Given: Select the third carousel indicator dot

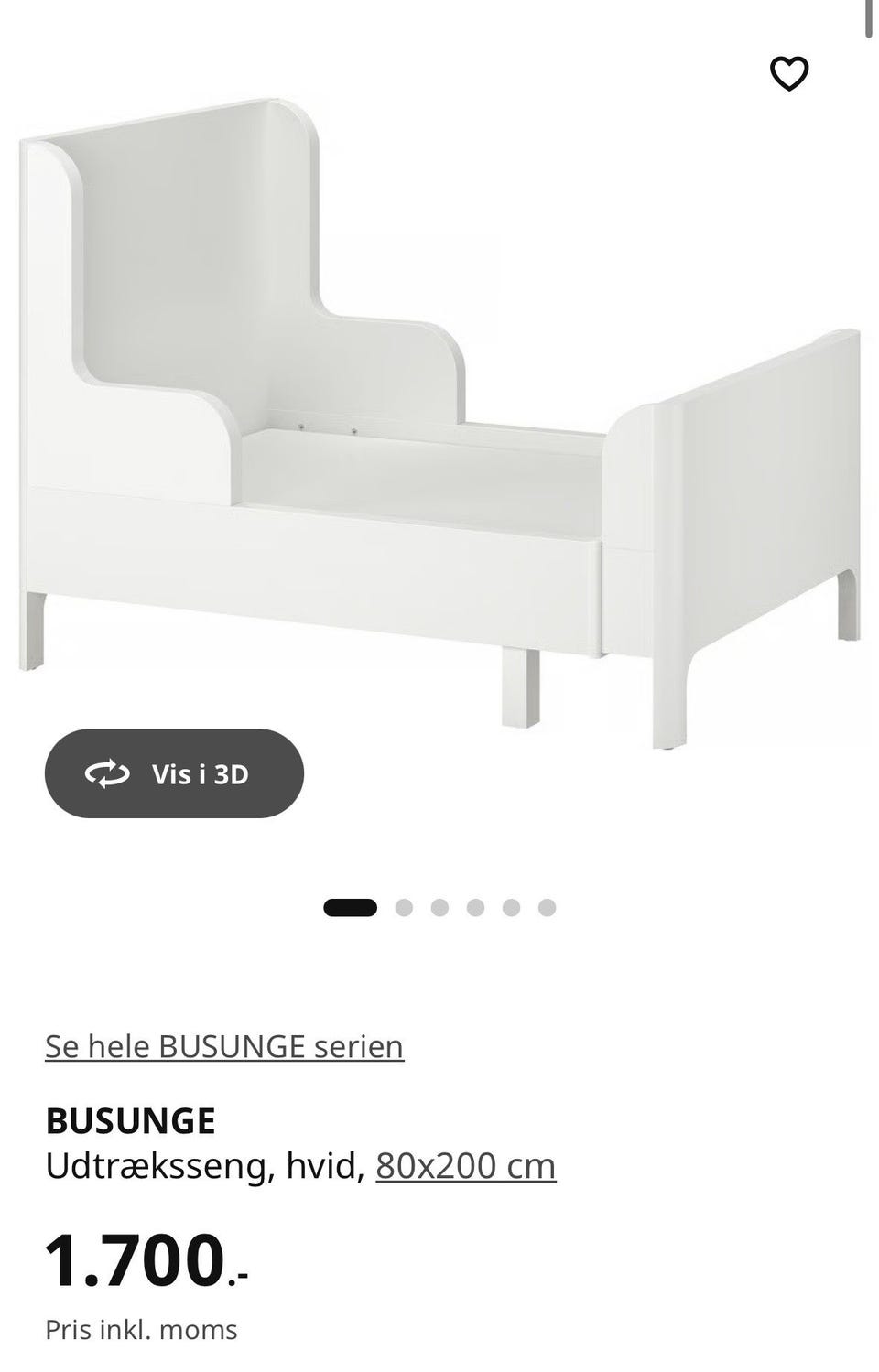Looking at the screenshot, I should point(439,907).
